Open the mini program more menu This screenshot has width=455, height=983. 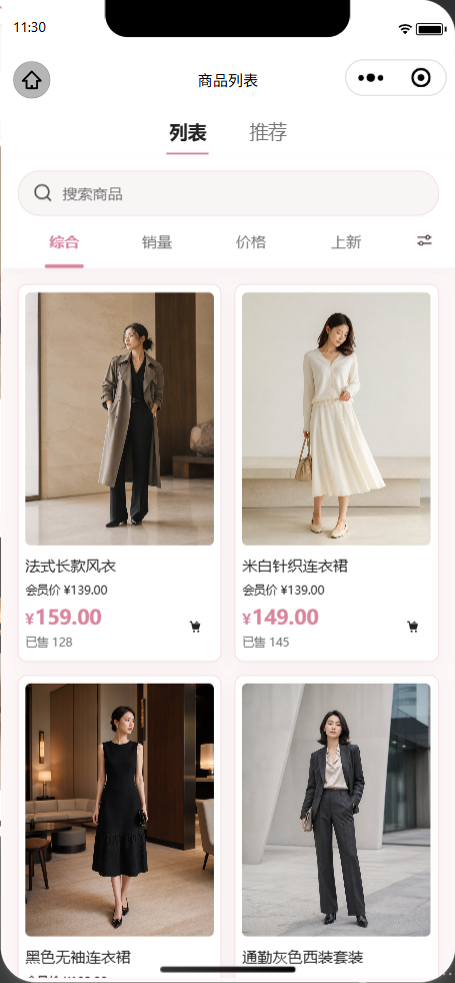(x=370, y=78)
